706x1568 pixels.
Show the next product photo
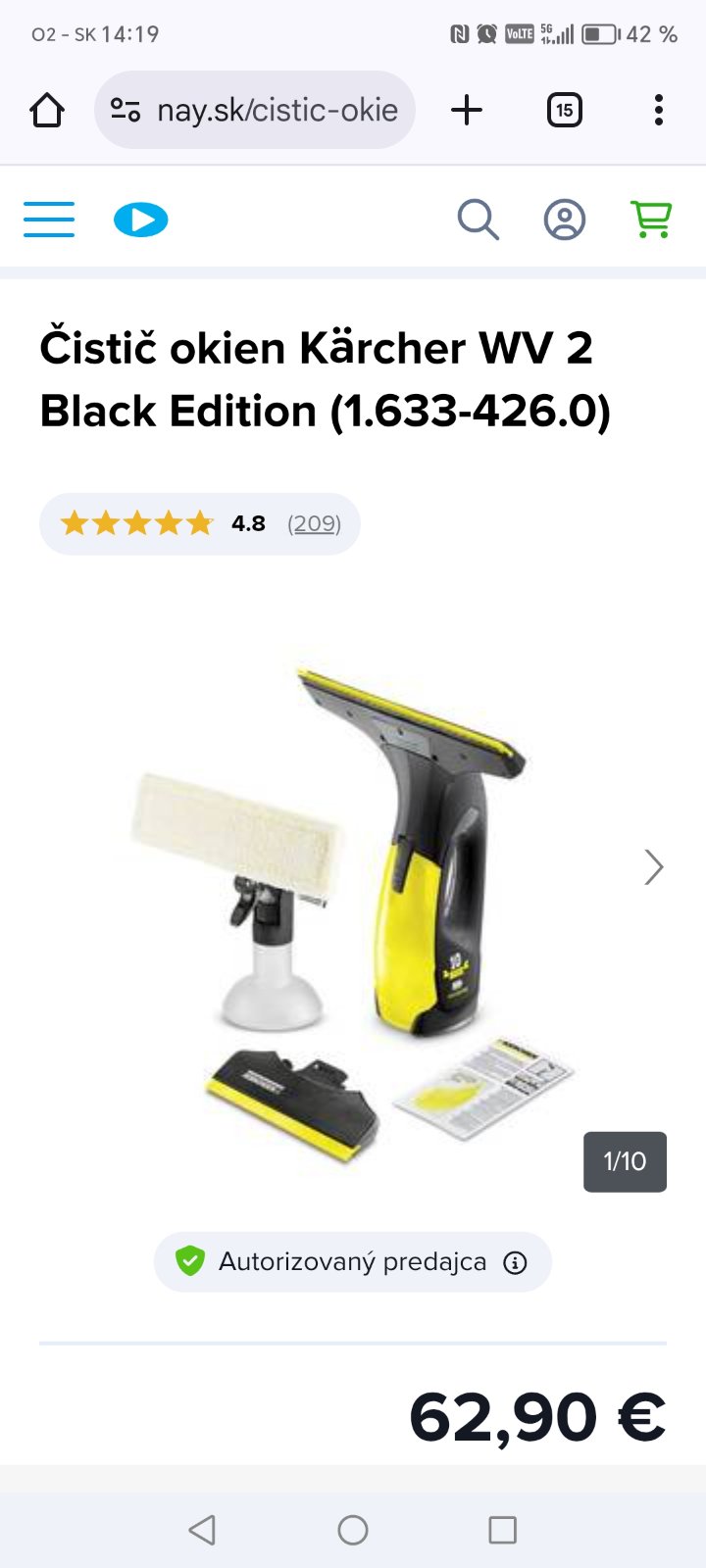point(653,867)
